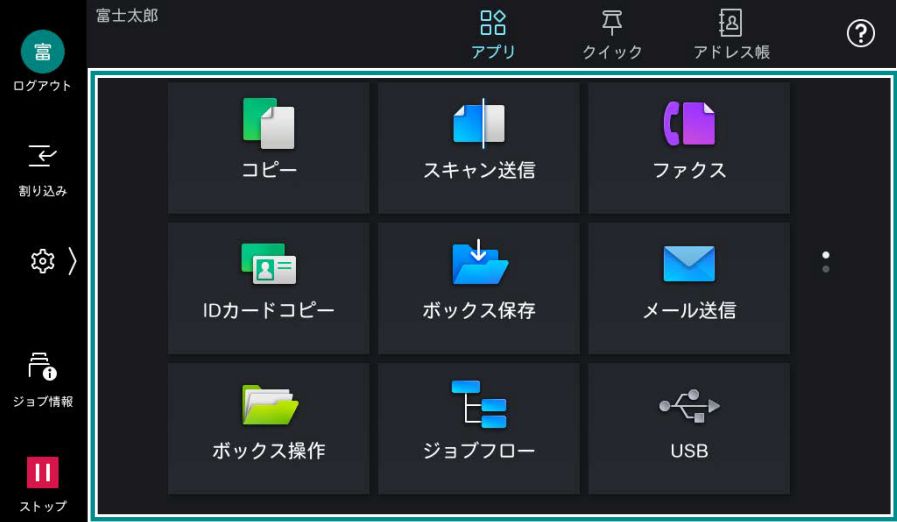Open the help question mark icon
Image resolution: width=897 pixels, height=522 pixels.
coord(861,34)
